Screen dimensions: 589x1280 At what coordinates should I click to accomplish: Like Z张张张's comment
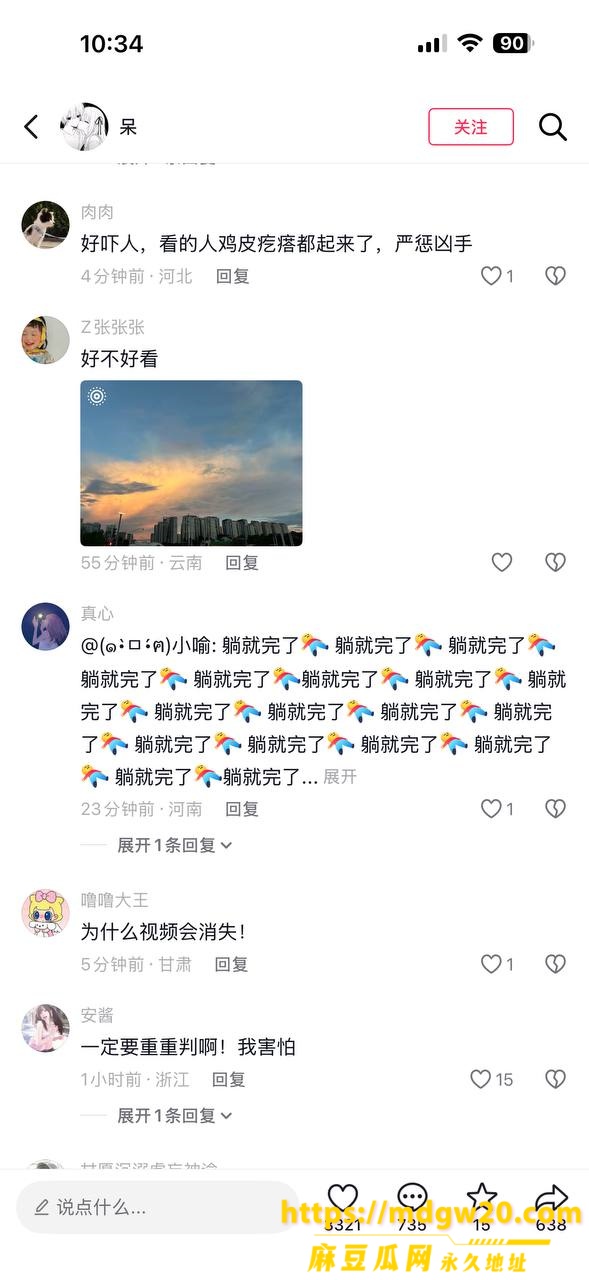[502, 563]
